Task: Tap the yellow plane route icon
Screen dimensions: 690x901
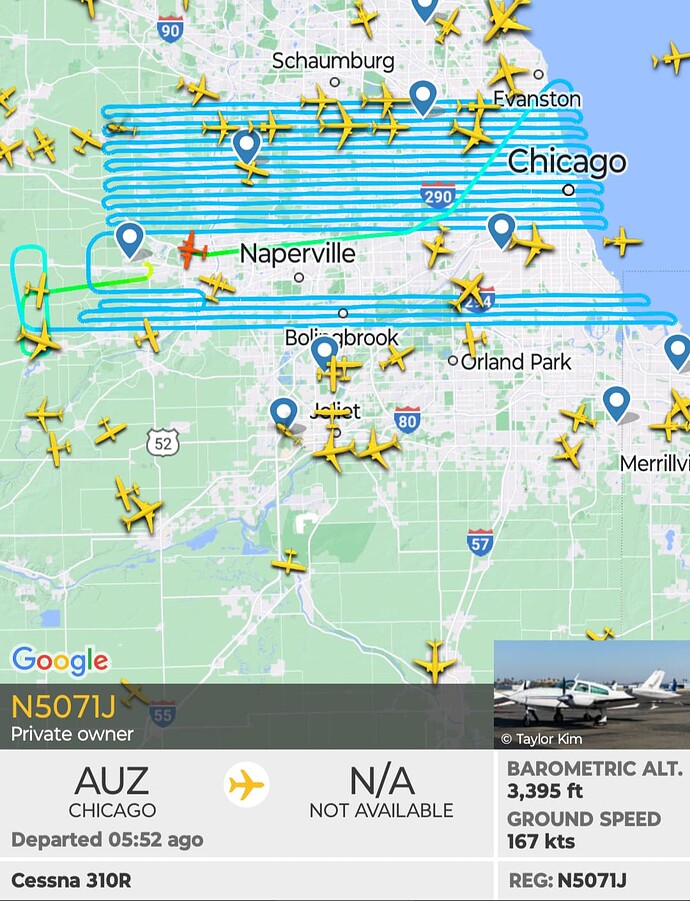Action: pos(247,785)
